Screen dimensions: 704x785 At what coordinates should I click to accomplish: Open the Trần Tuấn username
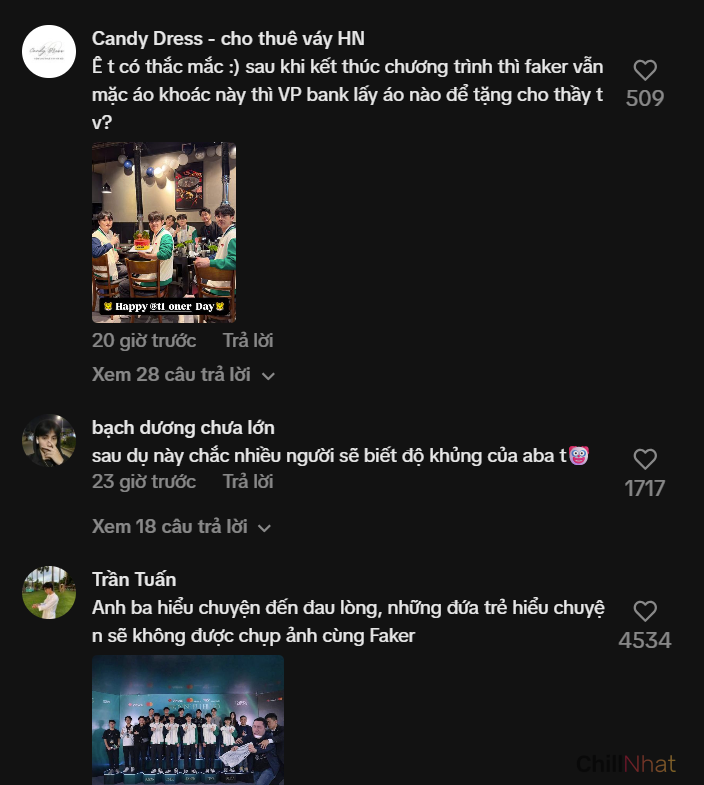tap(134, 580)
